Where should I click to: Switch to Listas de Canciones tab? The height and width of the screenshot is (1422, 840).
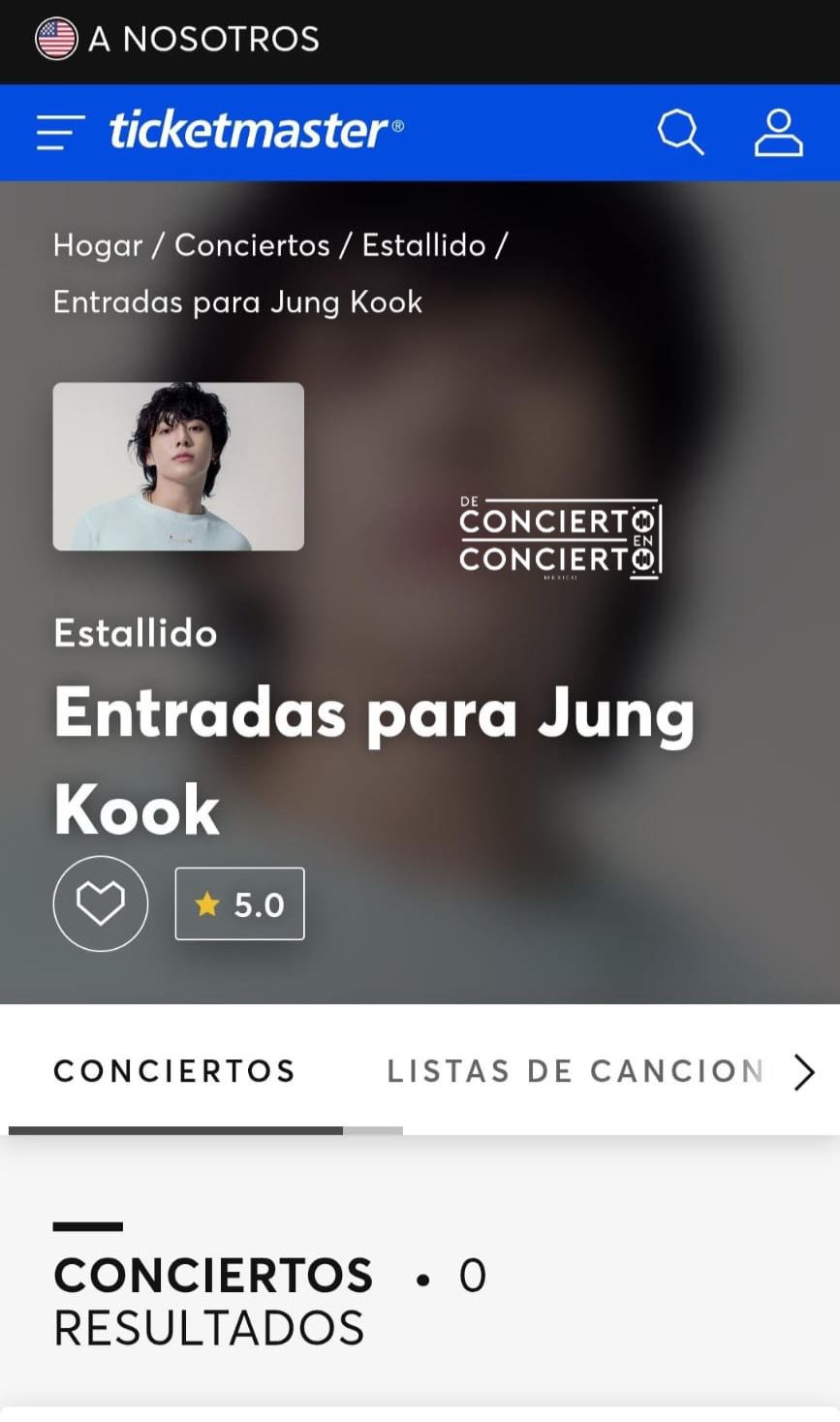pos(575,1071)
